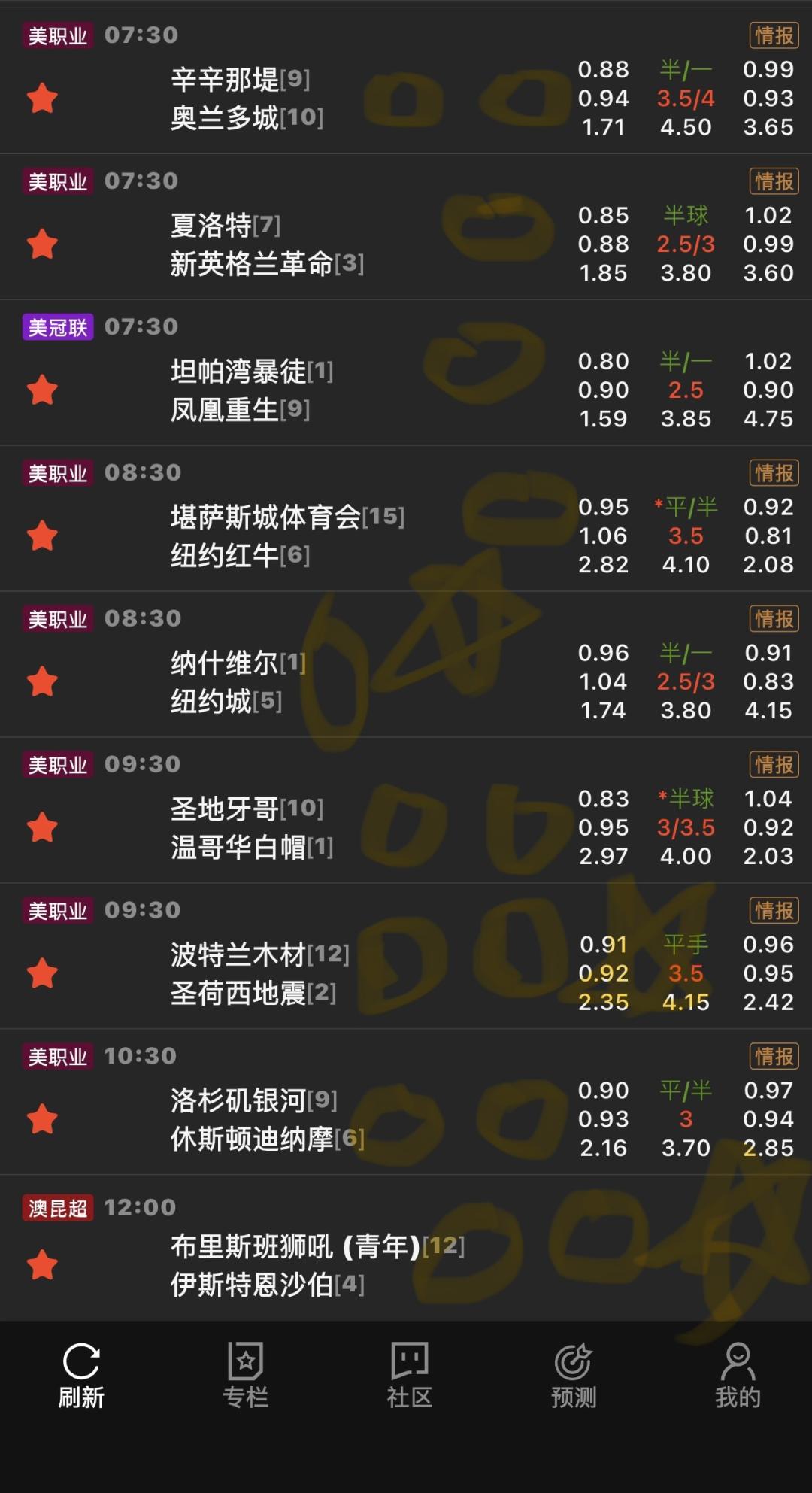View the 堪萨斯城体育会 vs 纽约红牛 match
The width and height of the screenshot is (812, 1493).
[x=406, y=518]
